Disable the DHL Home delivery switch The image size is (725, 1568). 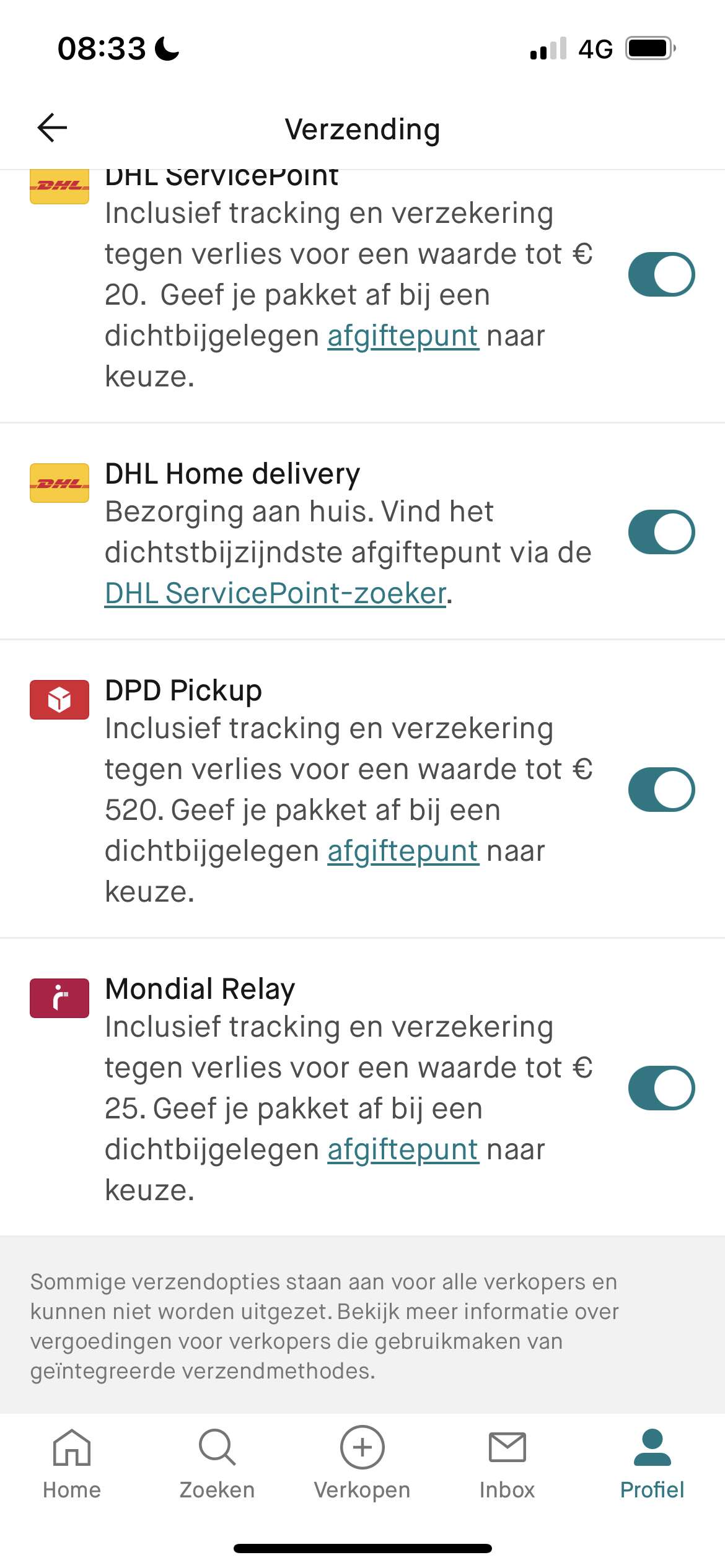[661, 532]
